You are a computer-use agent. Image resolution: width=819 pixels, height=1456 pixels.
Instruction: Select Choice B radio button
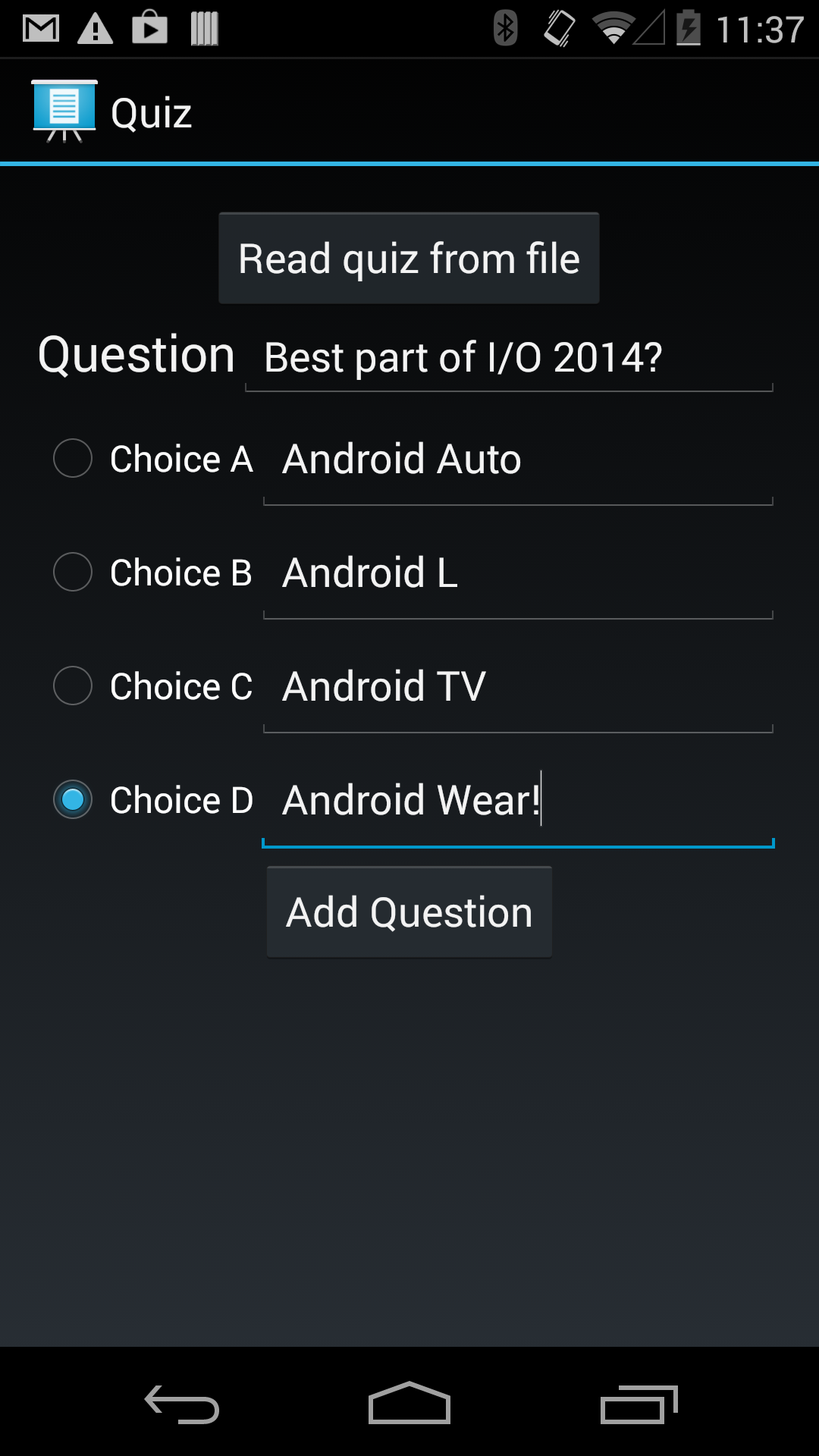coord(73,573)
